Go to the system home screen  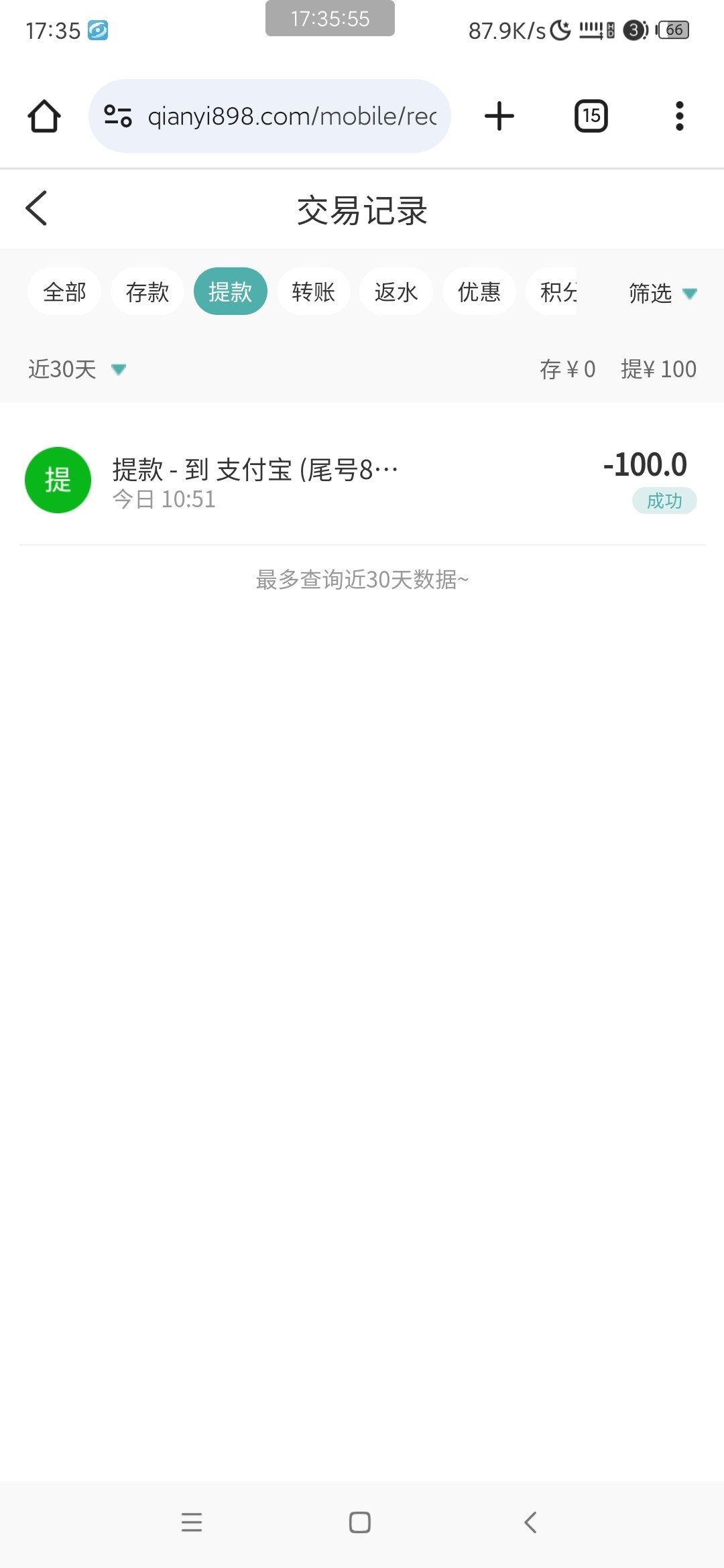tap(360, 1522)
